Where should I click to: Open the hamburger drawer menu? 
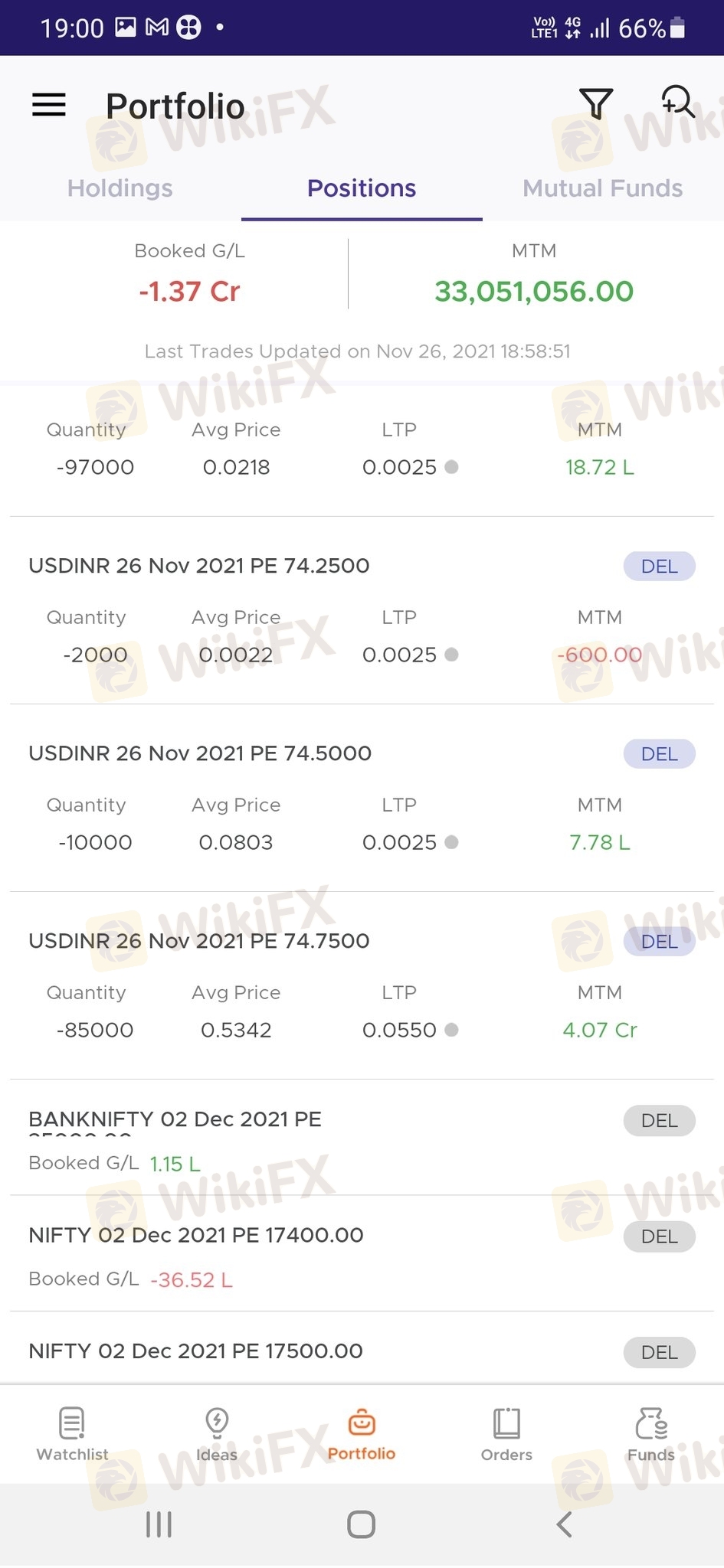tap(49, 105)
